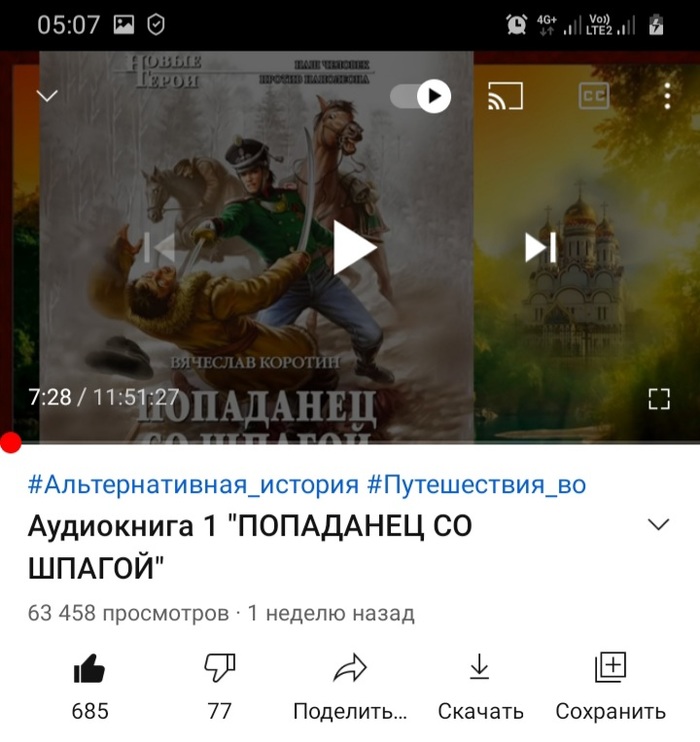Like the video
700x742 pixels.
[90, 669]
